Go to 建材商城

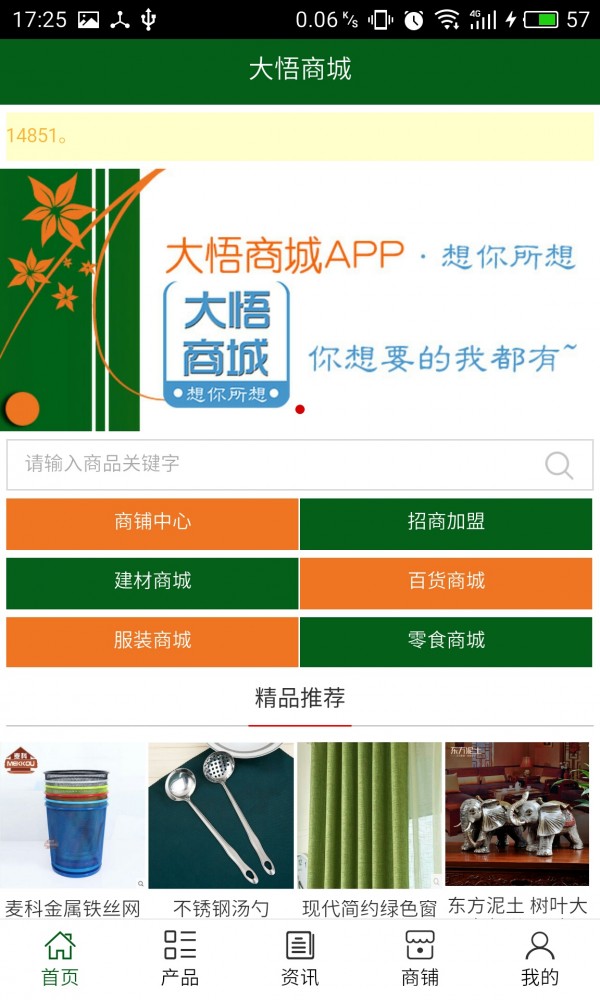pyautogui.click(x=152, y=582)
